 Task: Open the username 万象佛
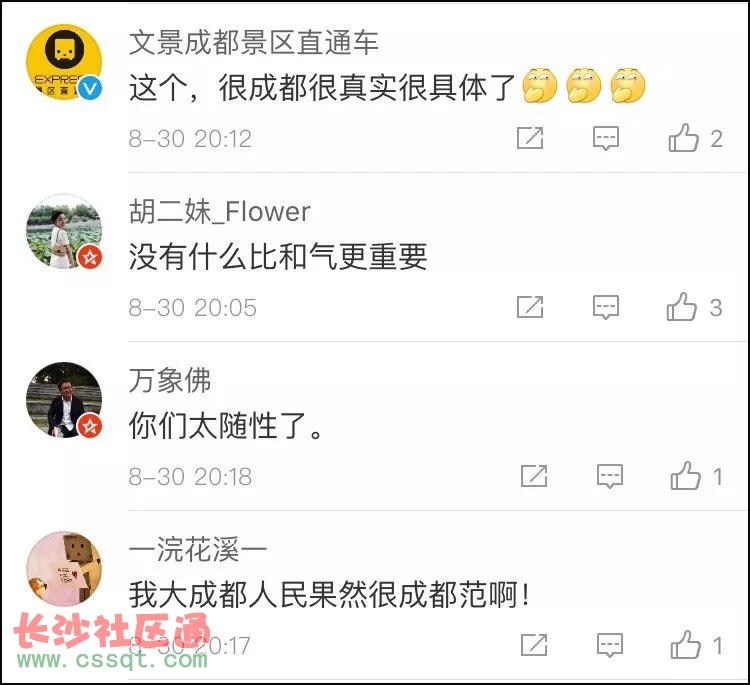pos(170,381)
